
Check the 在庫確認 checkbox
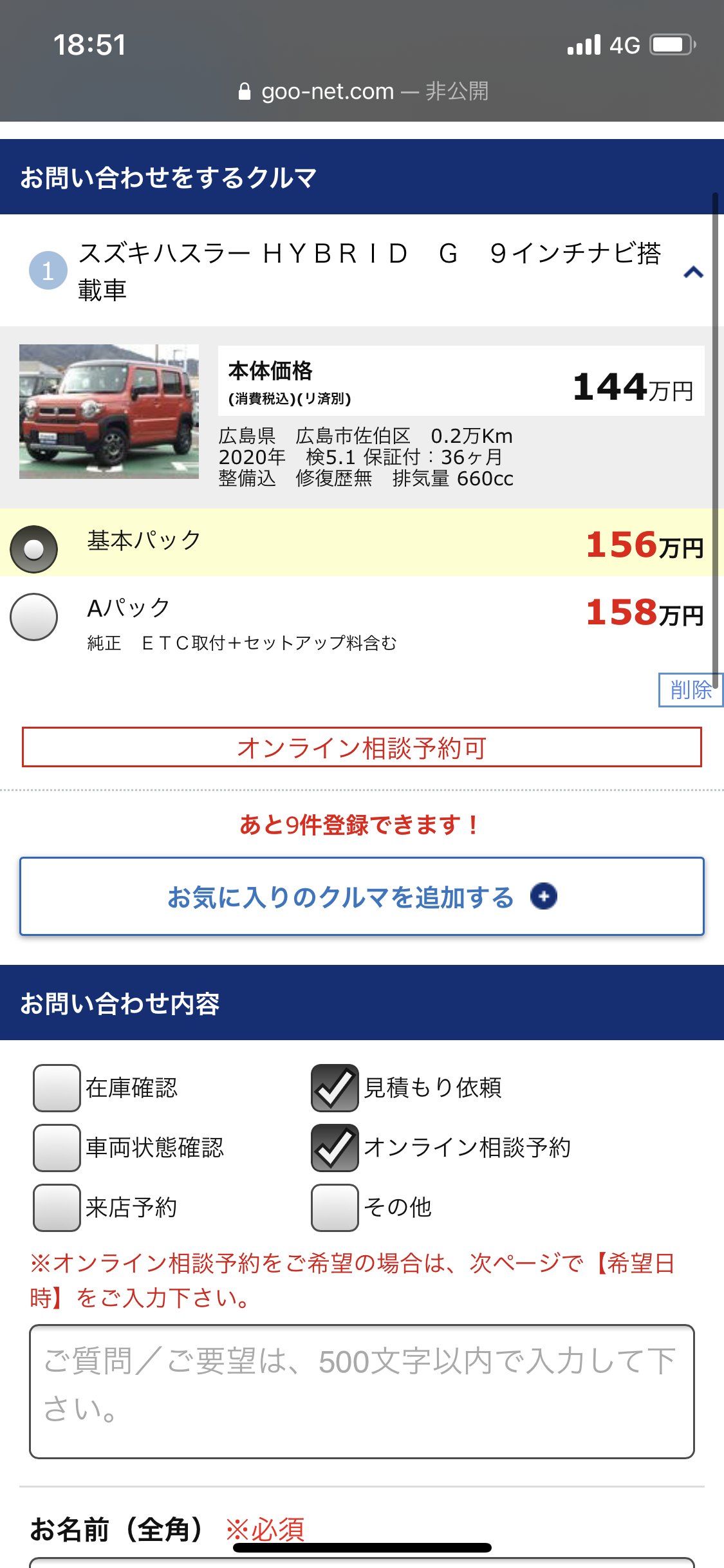coord(57,1088)
